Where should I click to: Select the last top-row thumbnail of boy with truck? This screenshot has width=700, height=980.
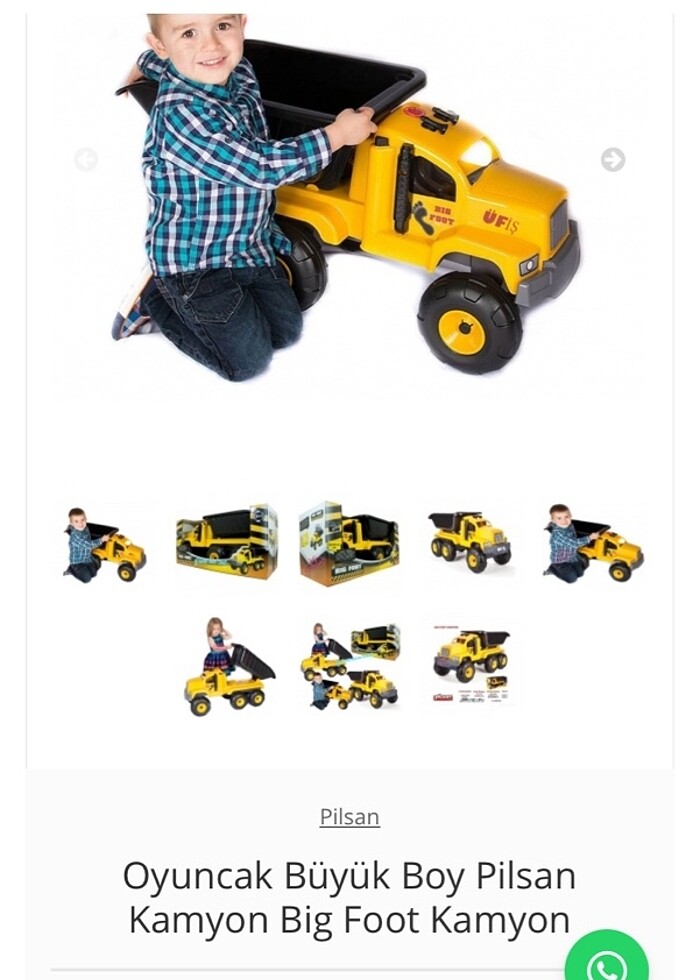click(x=593, y=545)
